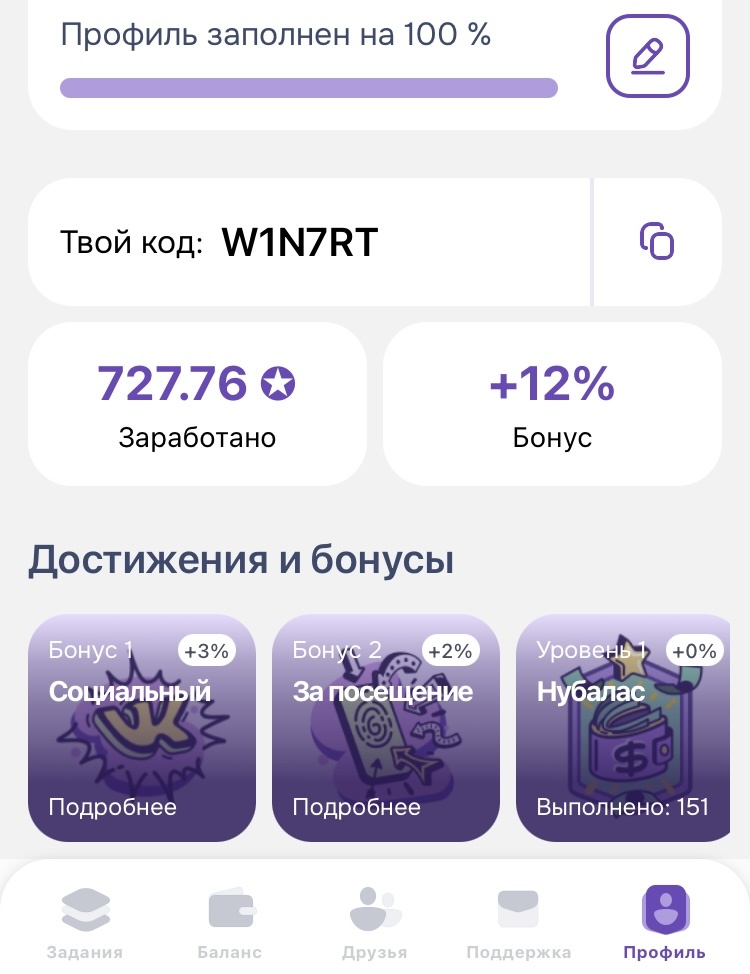
Task: Click the +0% badge on Уровень 1
Action: pyautogui.click(x=695, y=650)
